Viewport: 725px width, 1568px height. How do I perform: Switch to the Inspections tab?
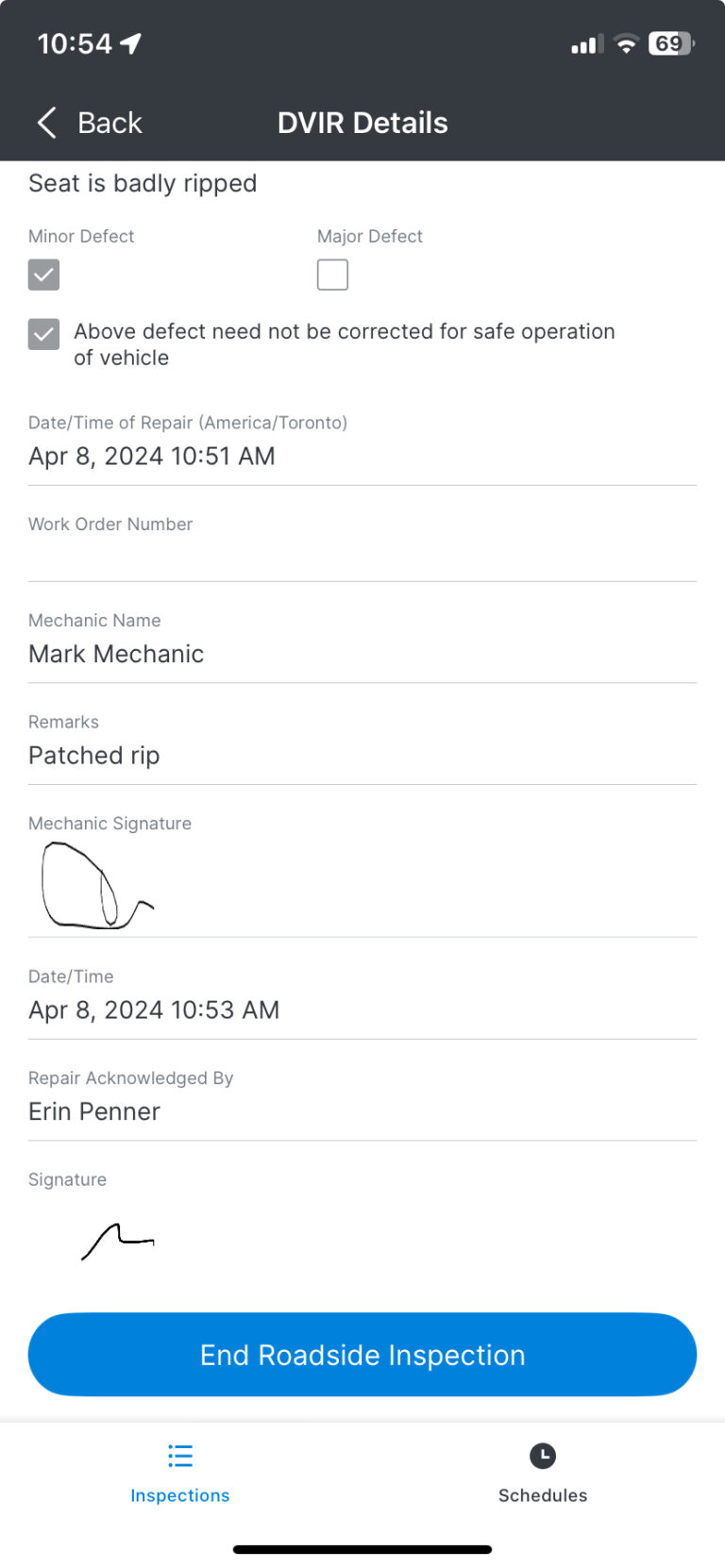(x=180, y=1473)
